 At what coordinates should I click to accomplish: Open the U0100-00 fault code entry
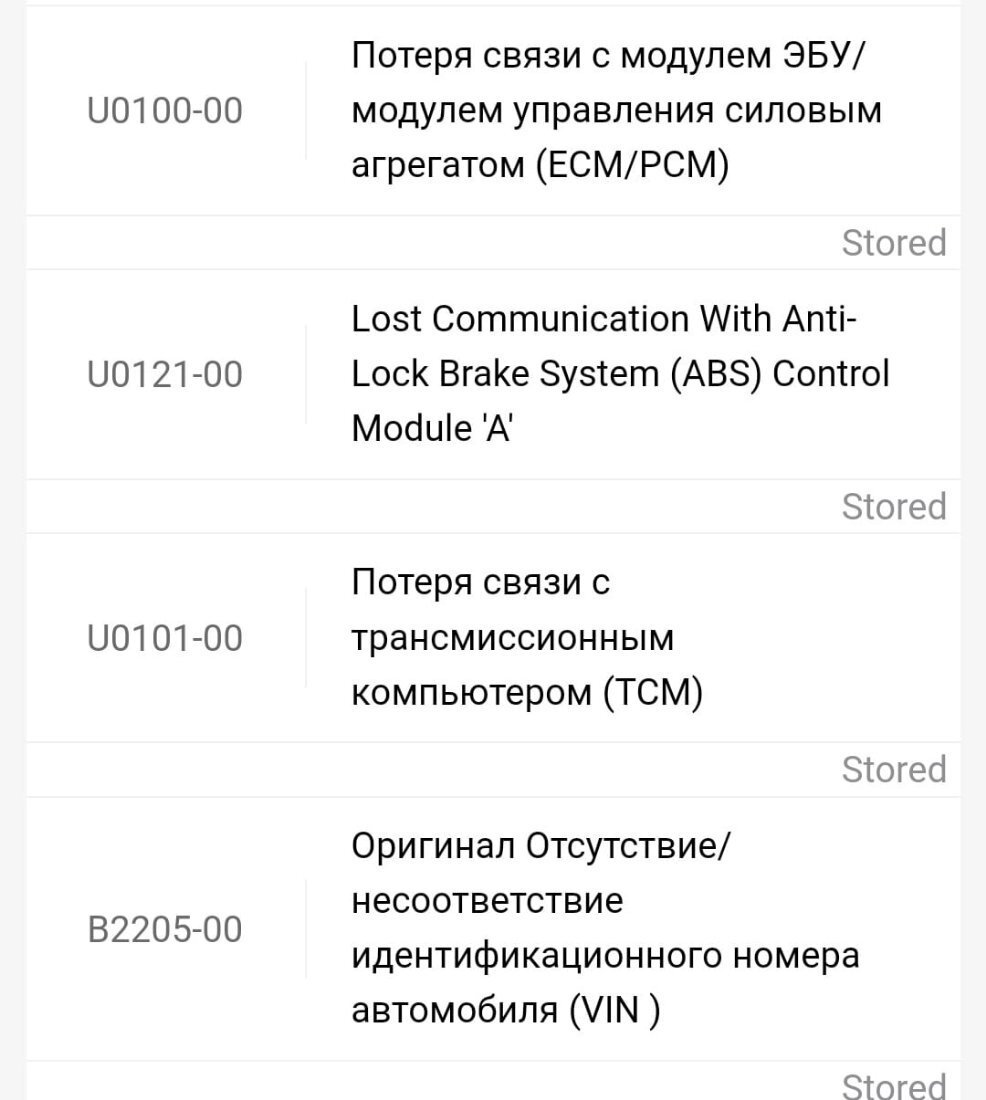165,111
